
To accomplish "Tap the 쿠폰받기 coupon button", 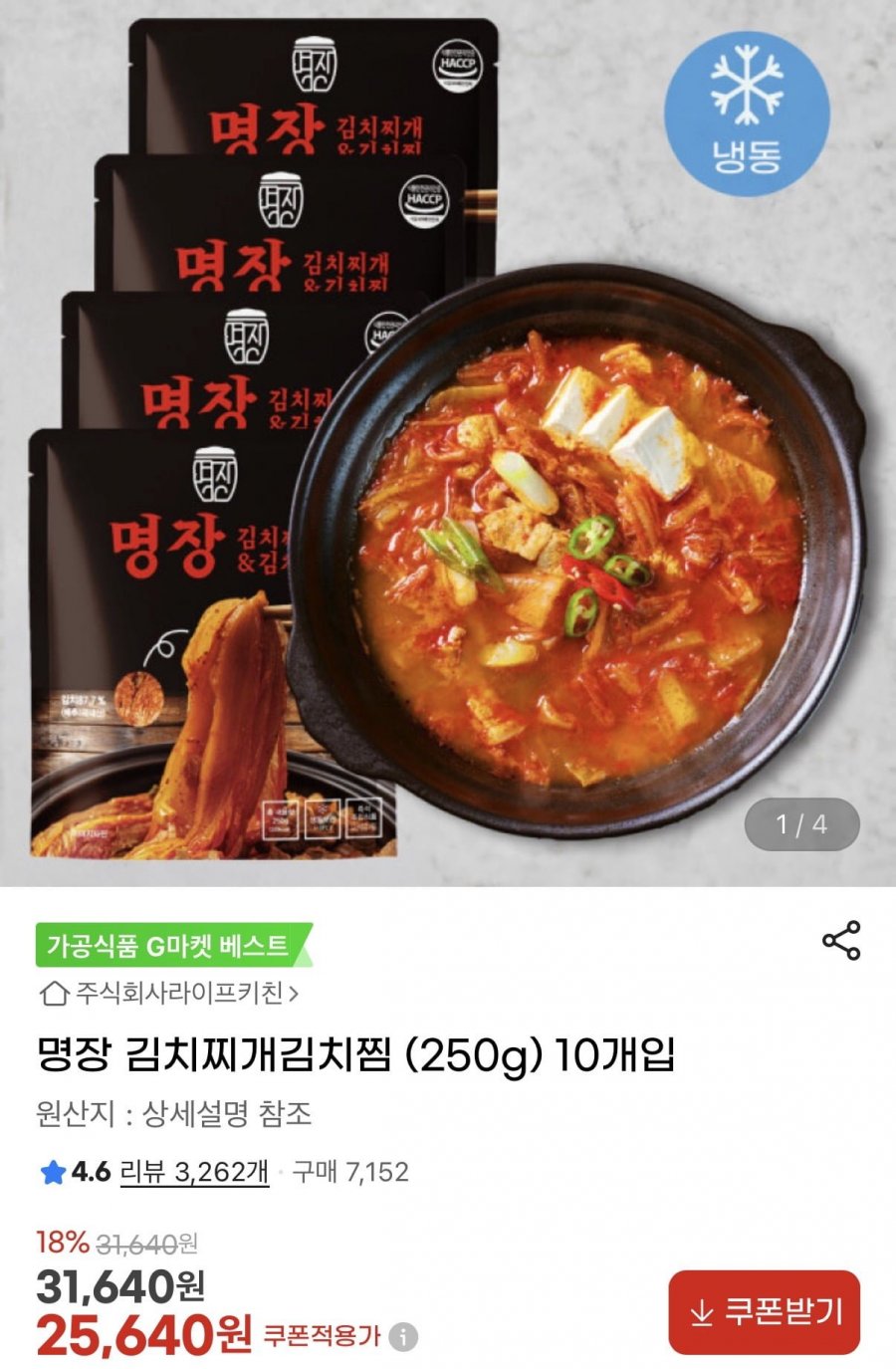I will pyautogui.click(x=764, y=1311).
